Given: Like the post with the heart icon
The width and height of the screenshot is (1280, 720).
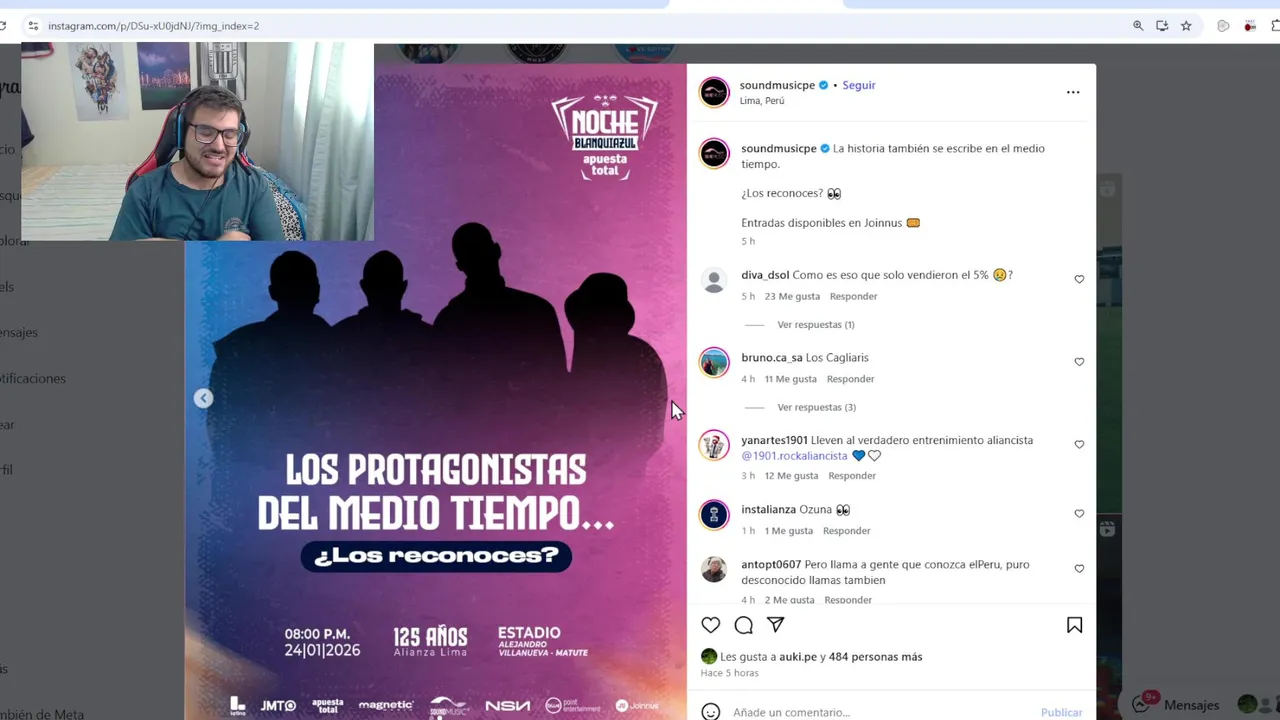Looking at the screenshot, I should click(710, 625).
